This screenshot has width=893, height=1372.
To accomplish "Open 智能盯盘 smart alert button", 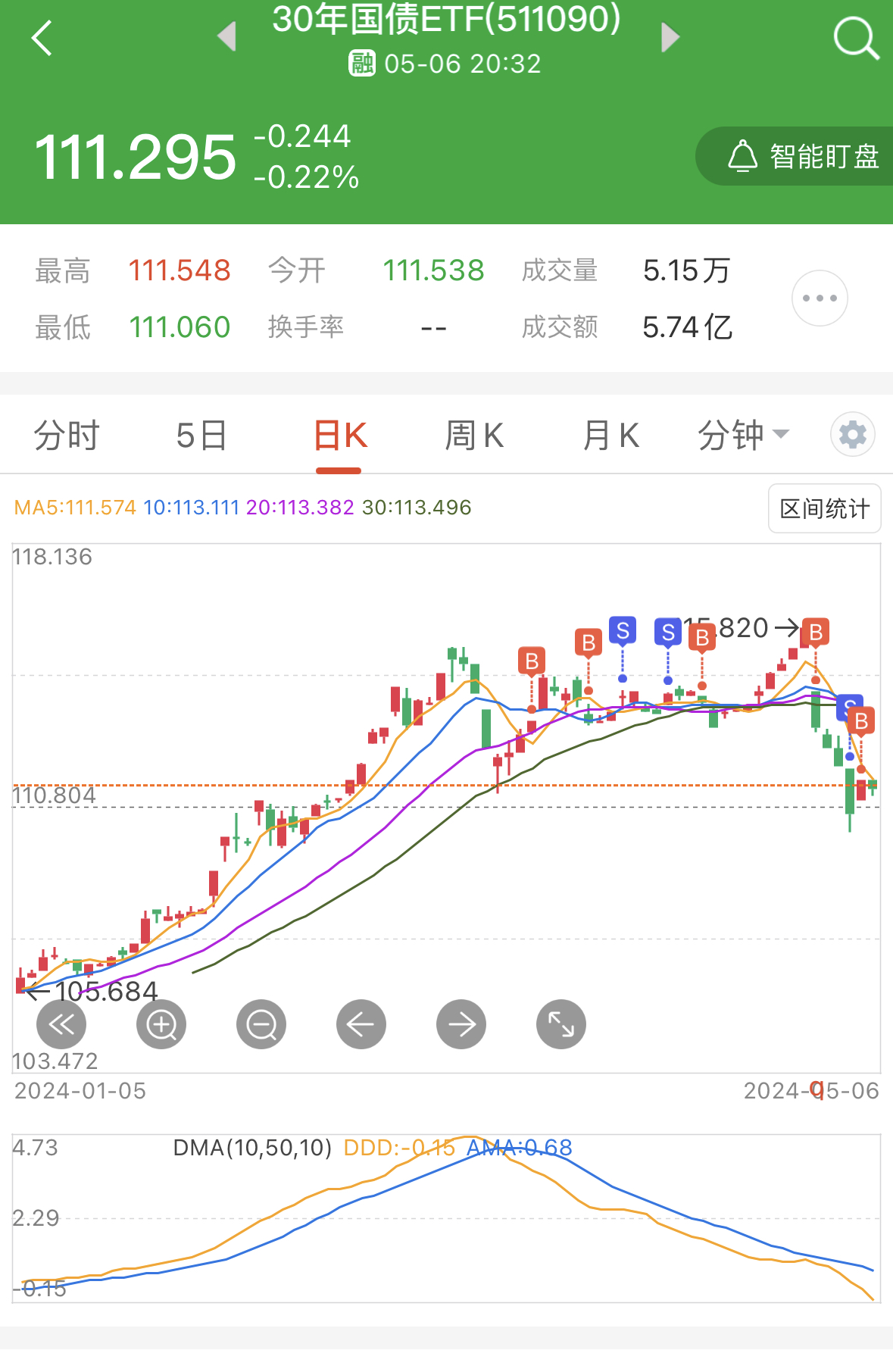I will pos(794,156).
